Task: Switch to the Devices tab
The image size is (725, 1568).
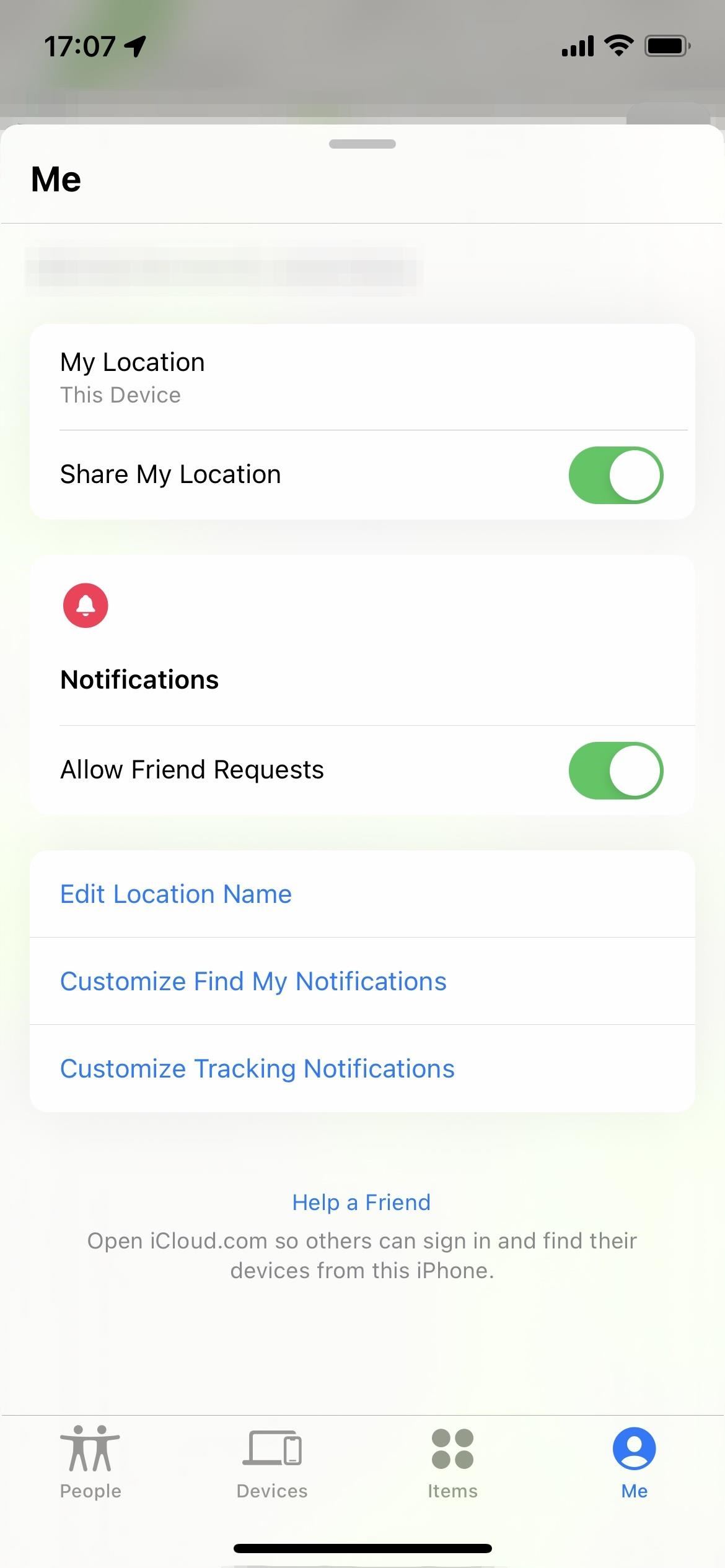Action: tap(272, 1463)
